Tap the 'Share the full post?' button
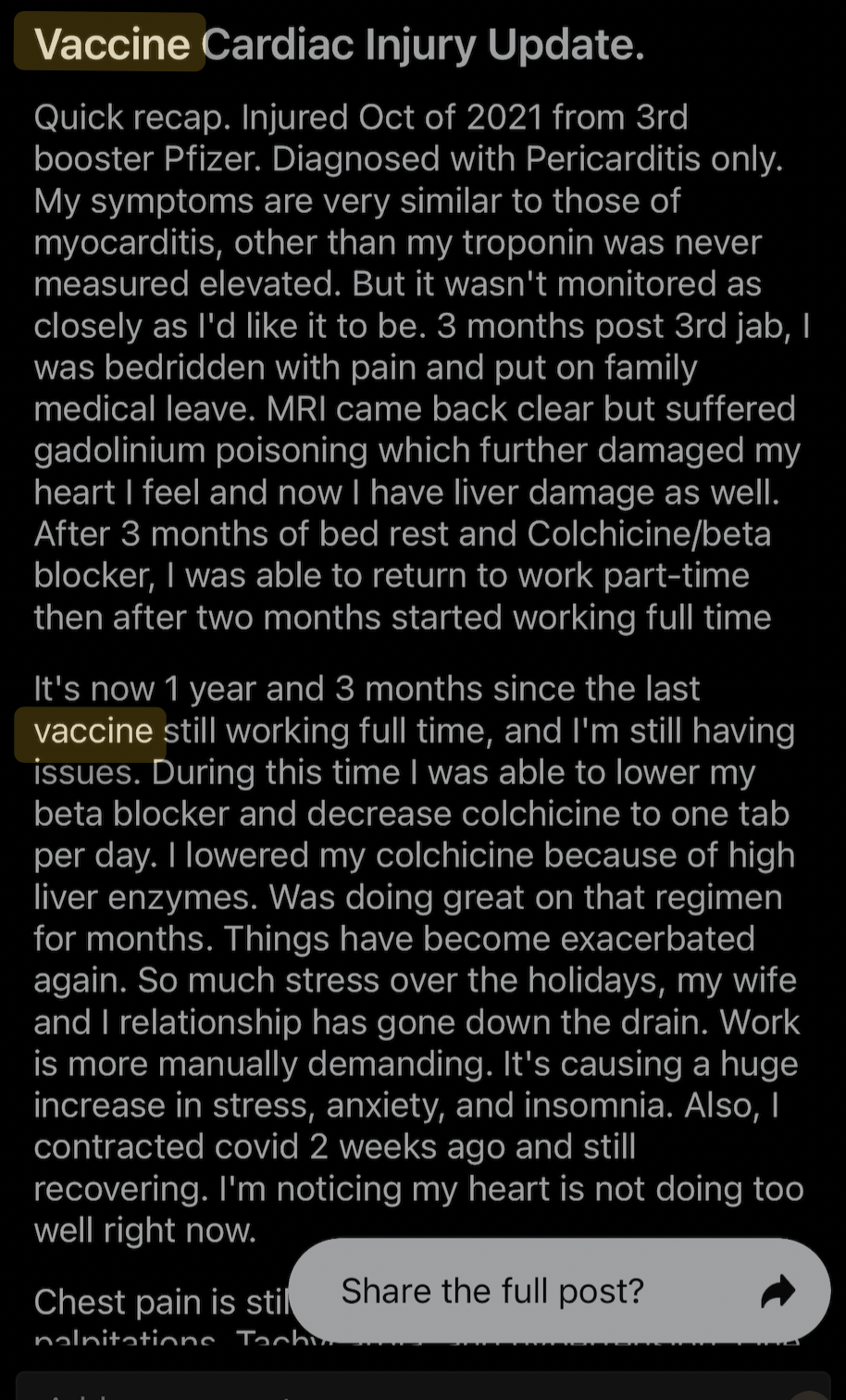 point(559,1290)
